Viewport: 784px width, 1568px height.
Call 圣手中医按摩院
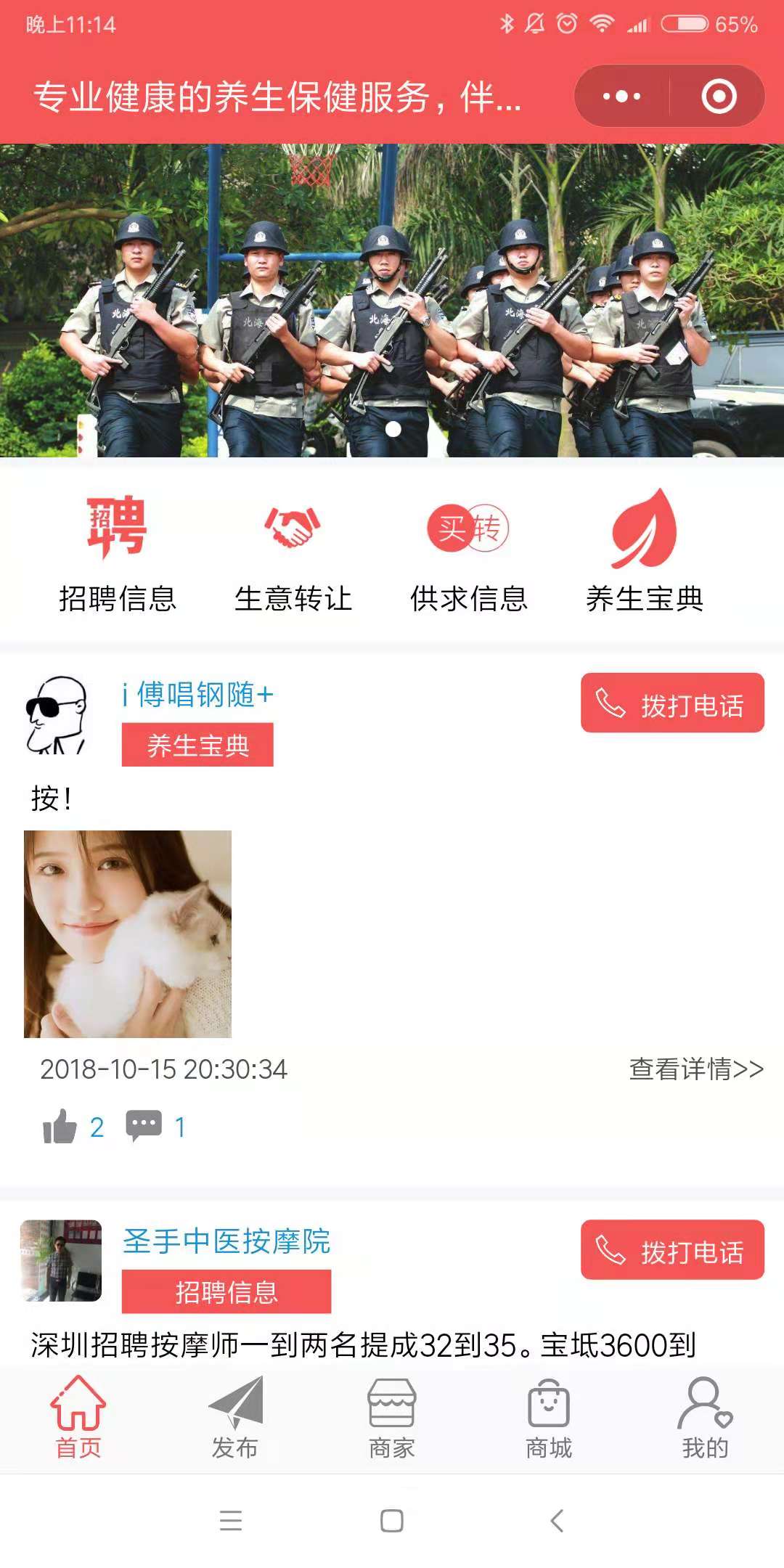point(672,1250)
